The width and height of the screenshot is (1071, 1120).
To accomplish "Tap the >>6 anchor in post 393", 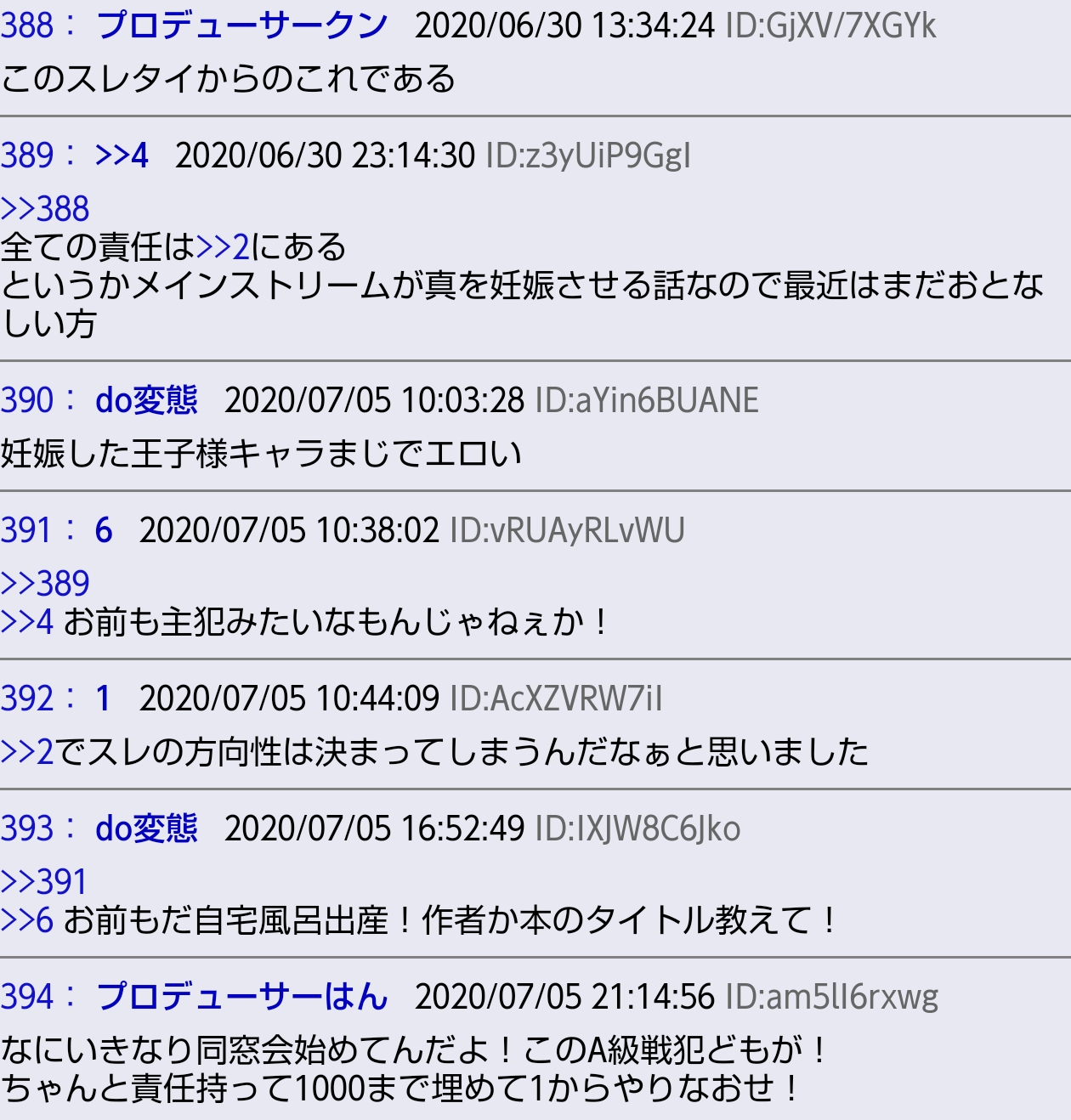I will click(27, 920).
